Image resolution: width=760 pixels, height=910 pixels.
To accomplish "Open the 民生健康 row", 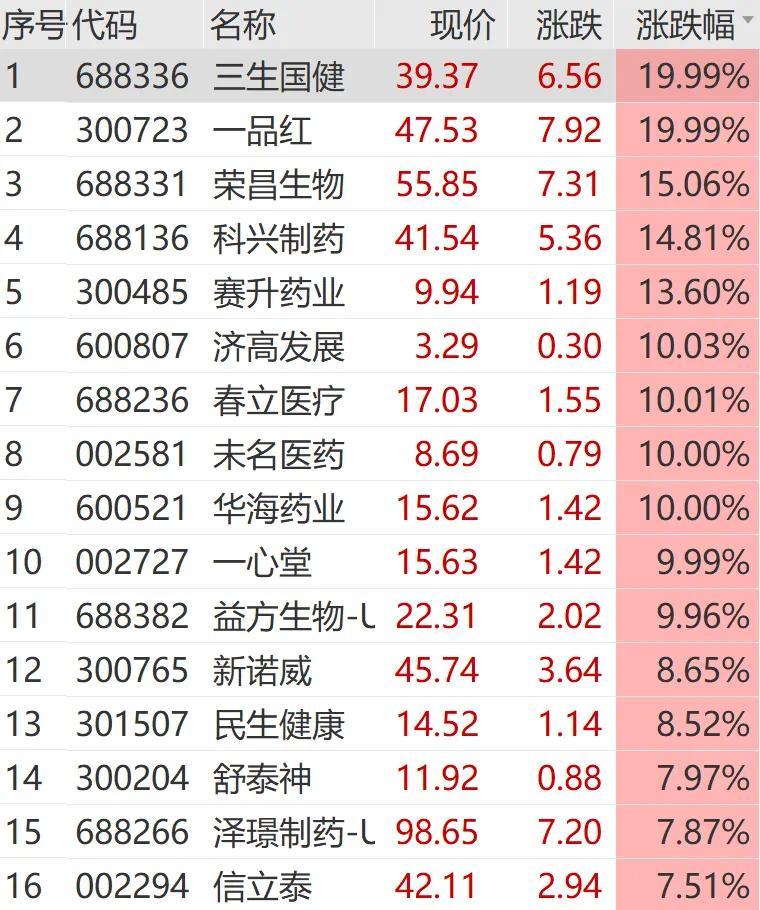I will pos(278,724).
